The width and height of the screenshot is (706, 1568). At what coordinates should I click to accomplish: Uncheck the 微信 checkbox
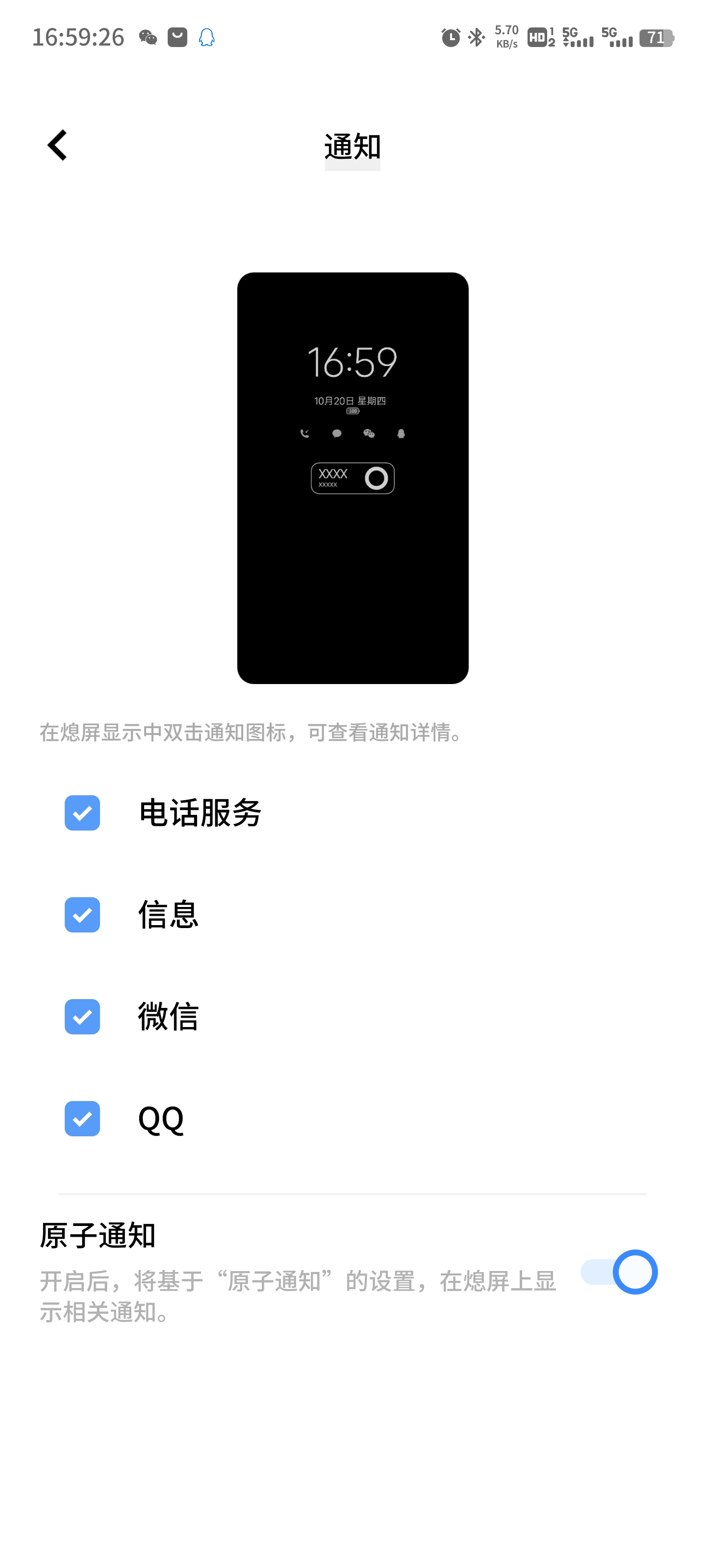[x=82, y=1017]
